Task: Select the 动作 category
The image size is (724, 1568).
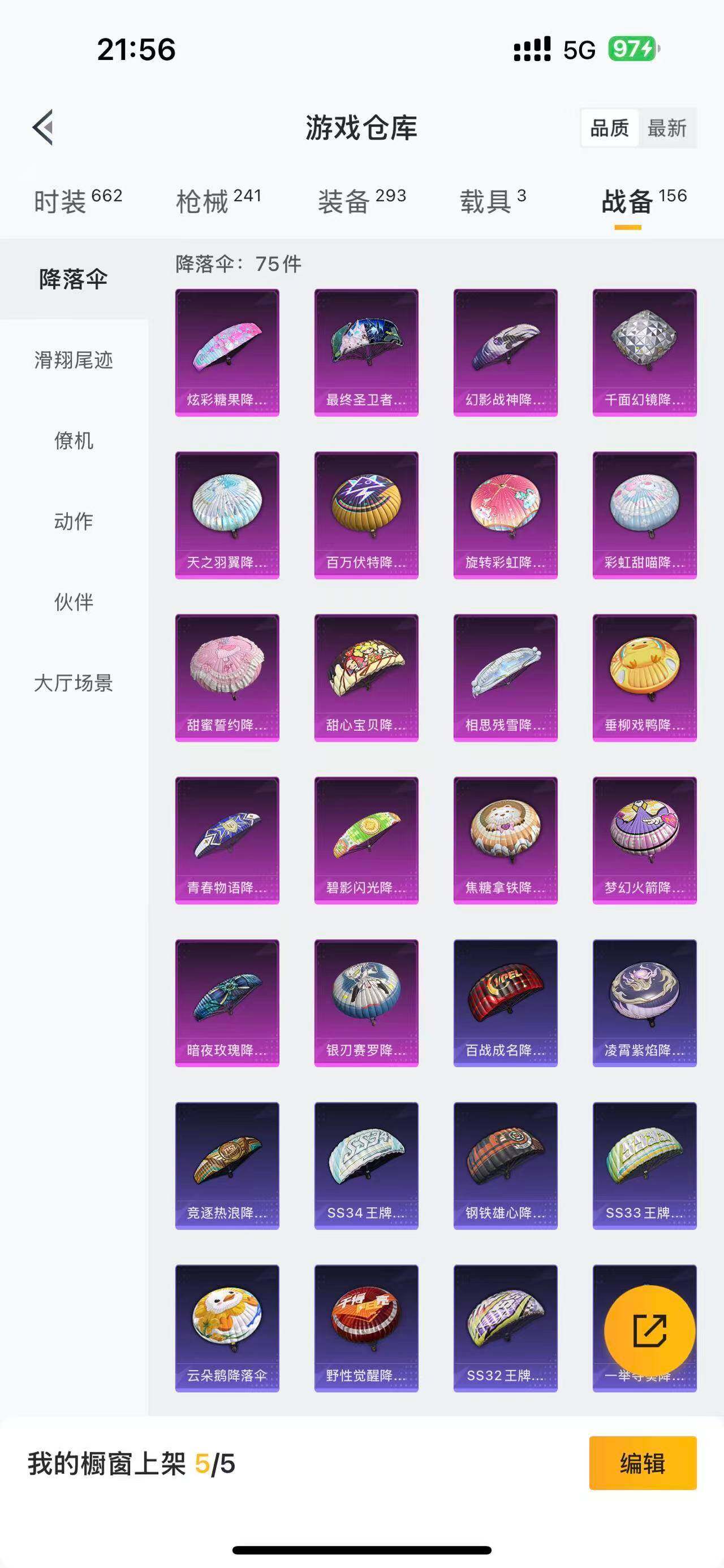Action: click(x=74, y=521)
